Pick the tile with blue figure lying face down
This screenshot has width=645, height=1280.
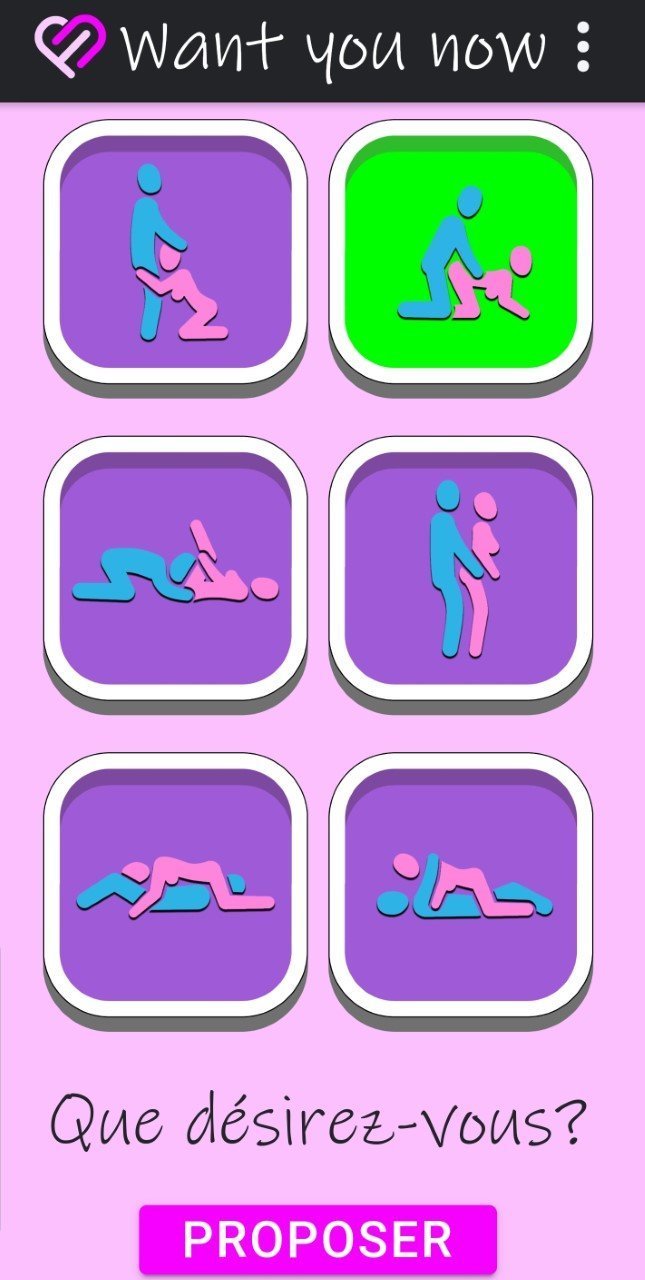pos(175,568)
